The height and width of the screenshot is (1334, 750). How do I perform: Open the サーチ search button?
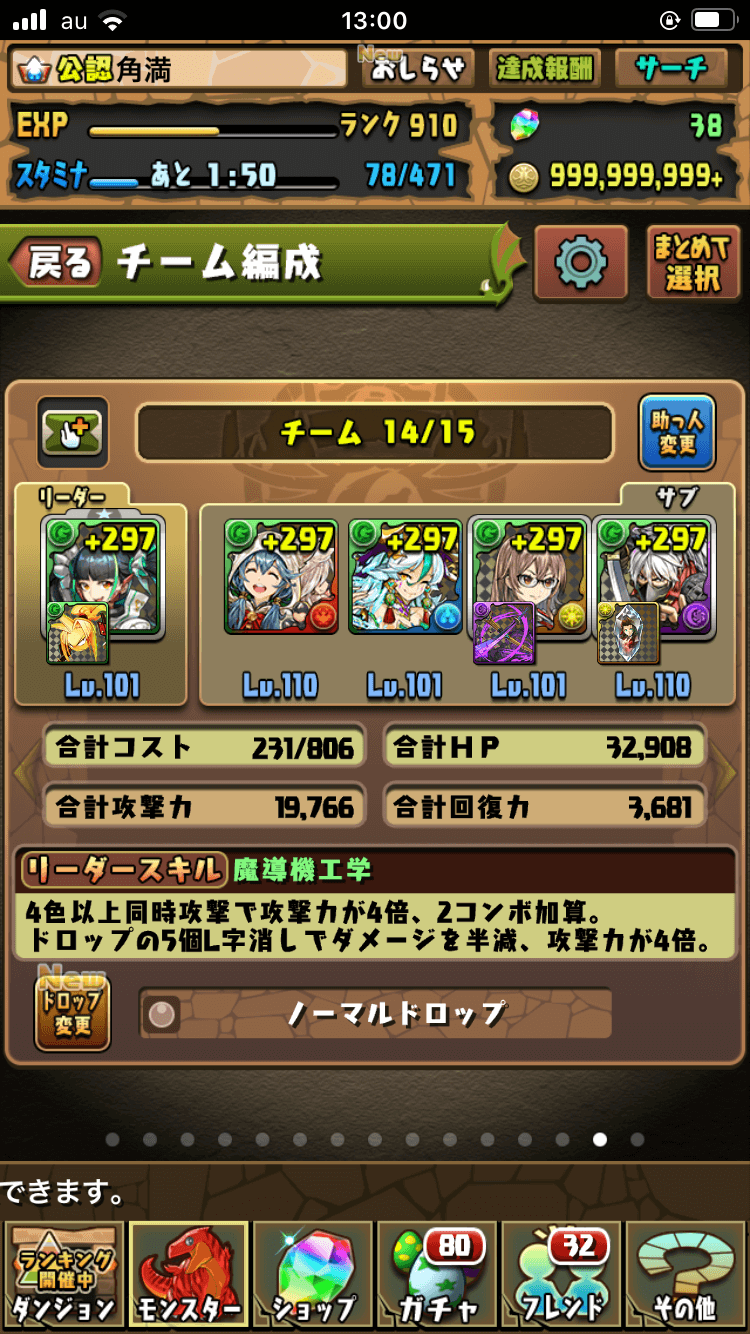click(x=671, y=69)
